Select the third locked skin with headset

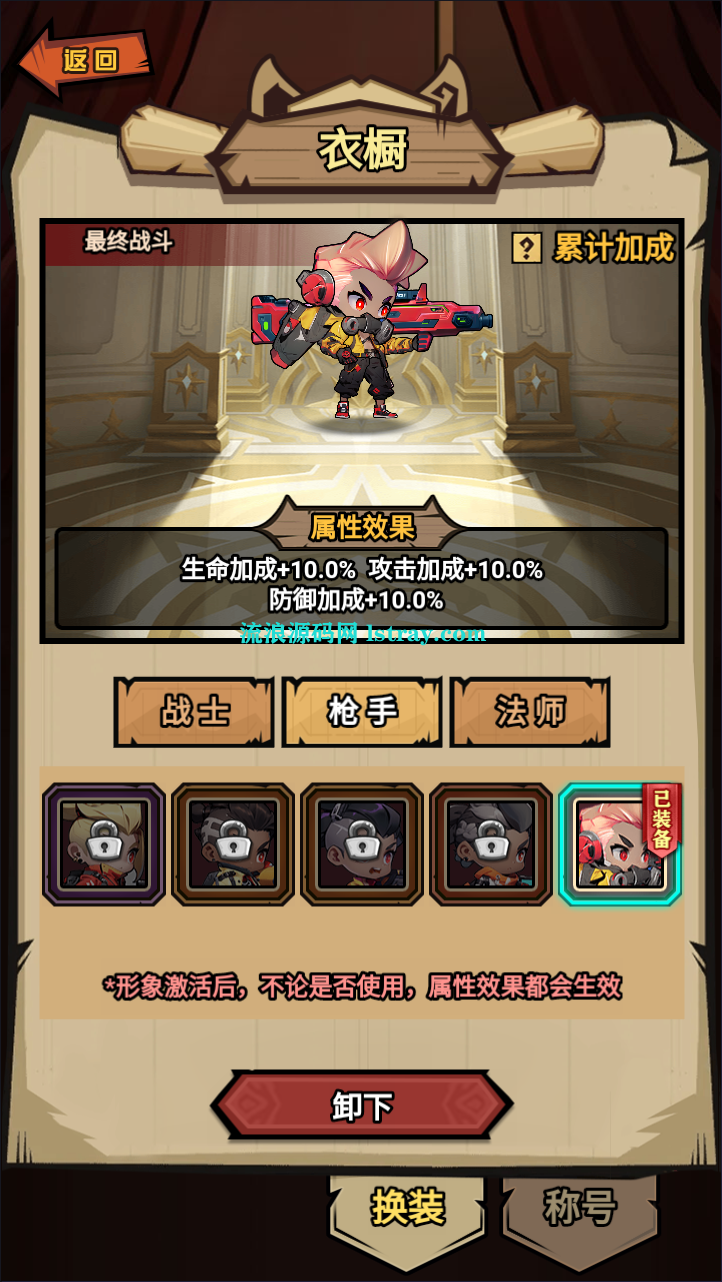coord(362,845)
